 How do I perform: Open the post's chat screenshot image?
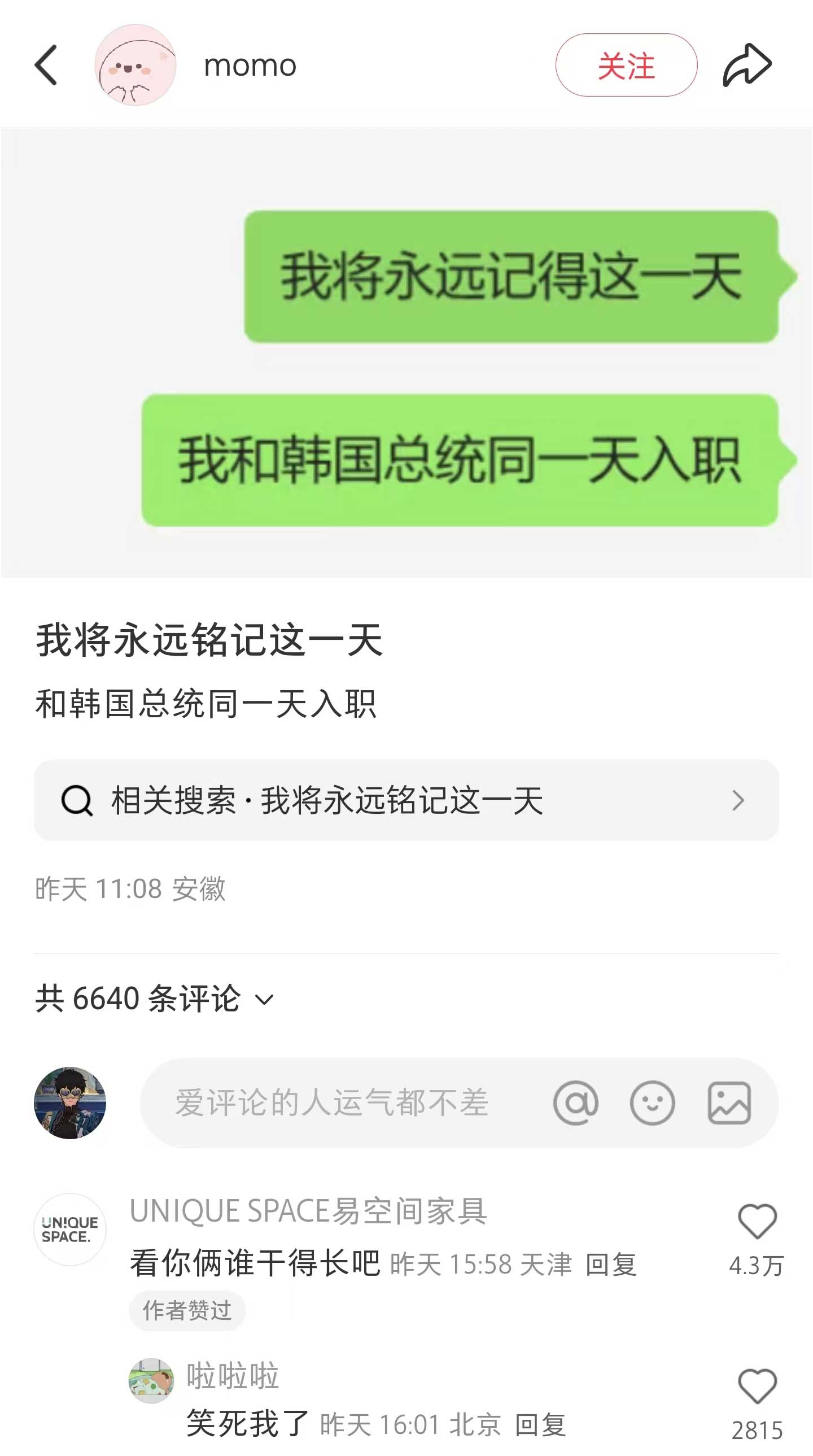[x=407, y=352]
